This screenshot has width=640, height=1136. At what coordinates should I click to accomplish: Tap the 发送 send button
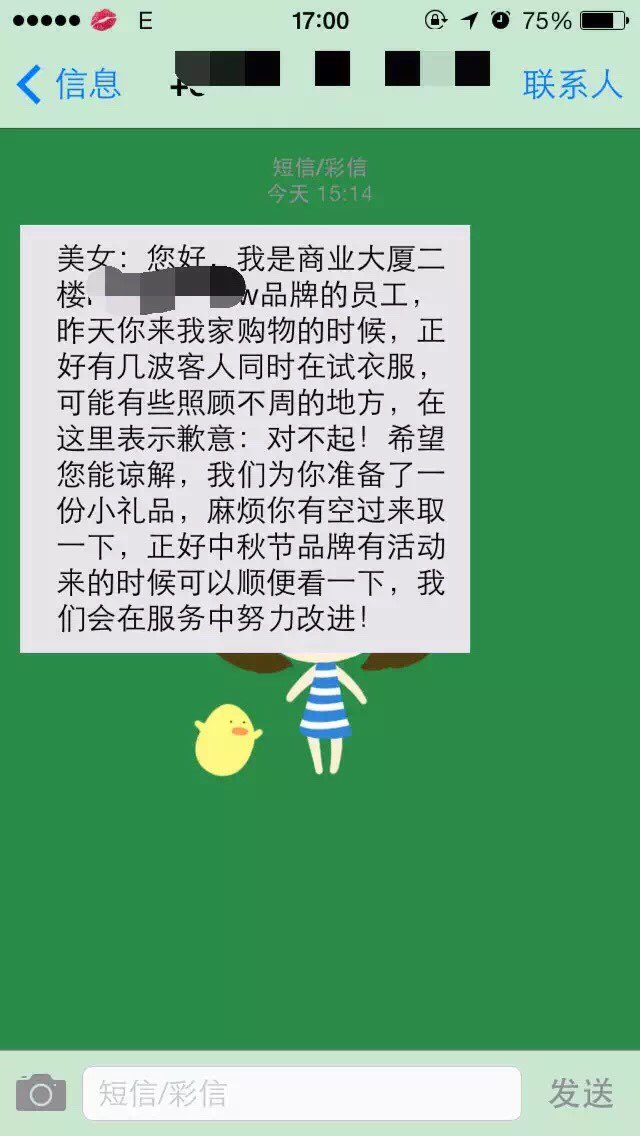(x=581, y=1093)
